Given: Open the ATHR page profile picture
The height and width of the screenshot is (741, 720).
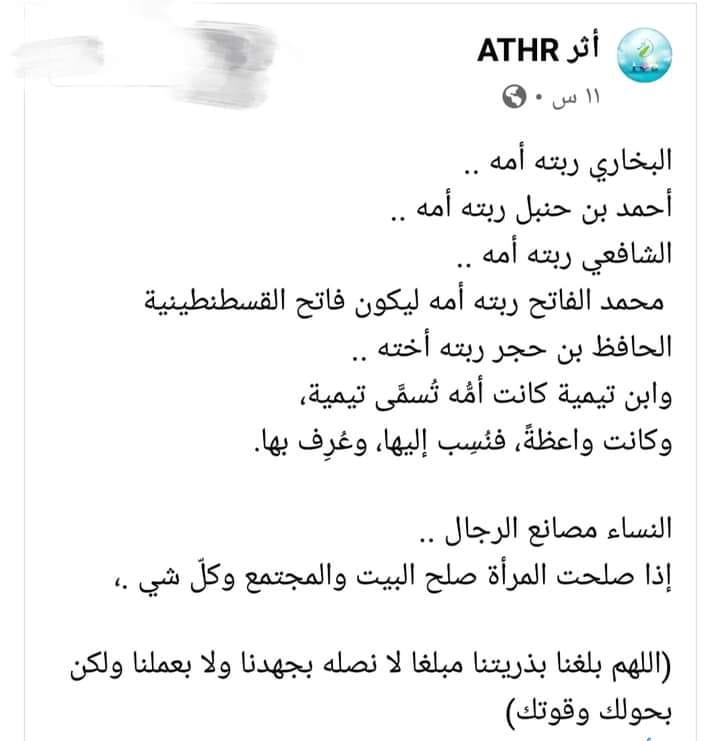Looking at the screenshot, I should click(644, 55).
